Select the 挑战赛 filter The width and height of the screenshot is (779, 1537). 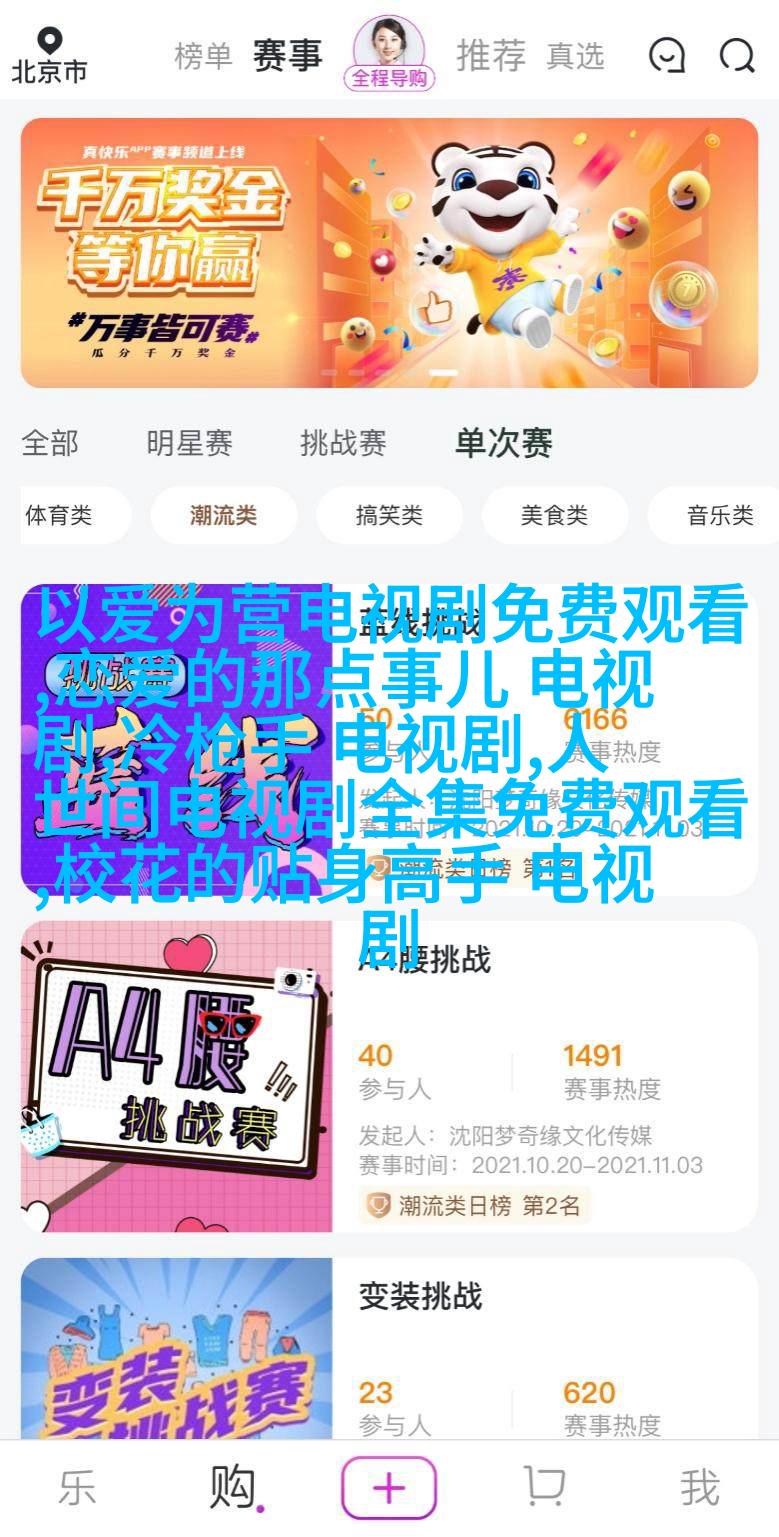[343, 443]
